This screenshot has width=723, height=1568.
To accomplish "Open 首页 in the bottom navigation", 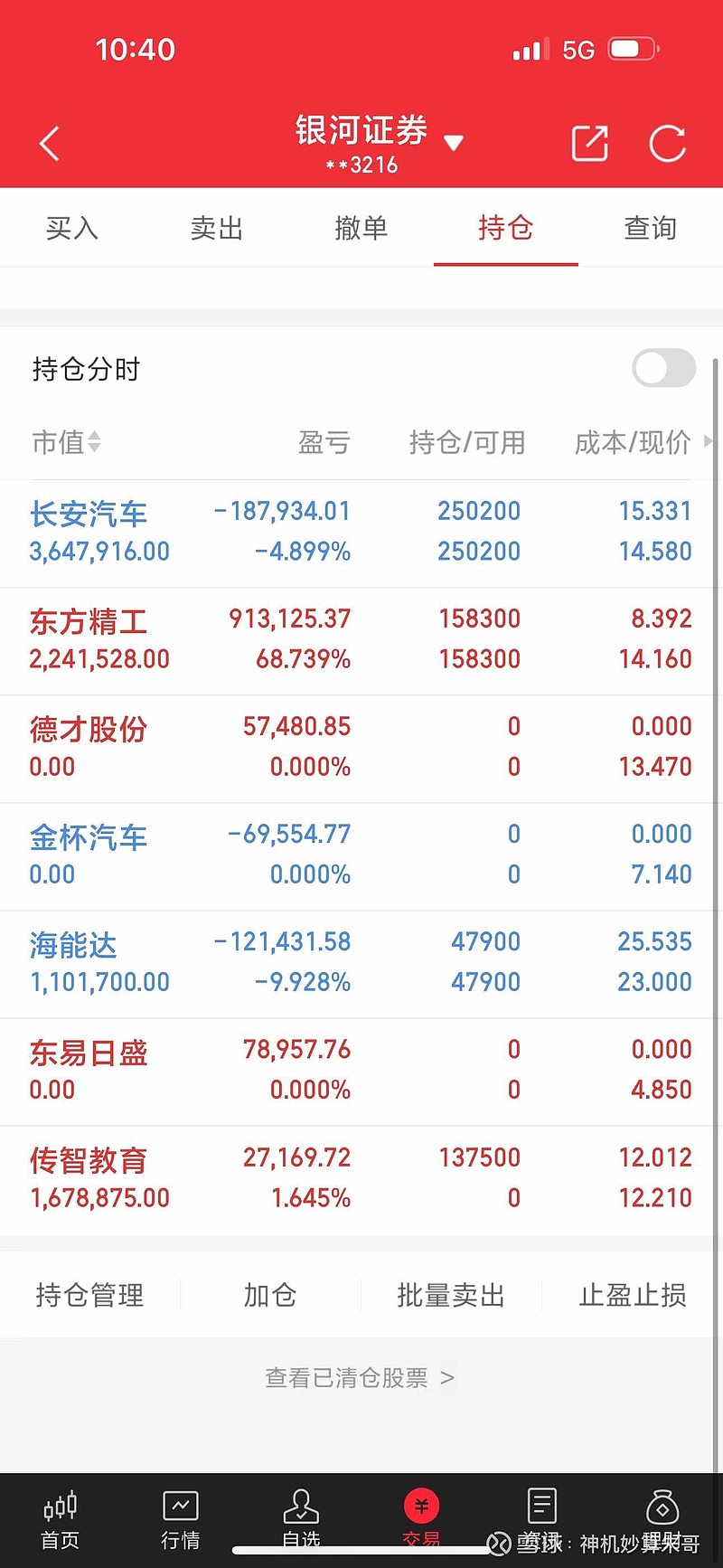I will 60,1519.
